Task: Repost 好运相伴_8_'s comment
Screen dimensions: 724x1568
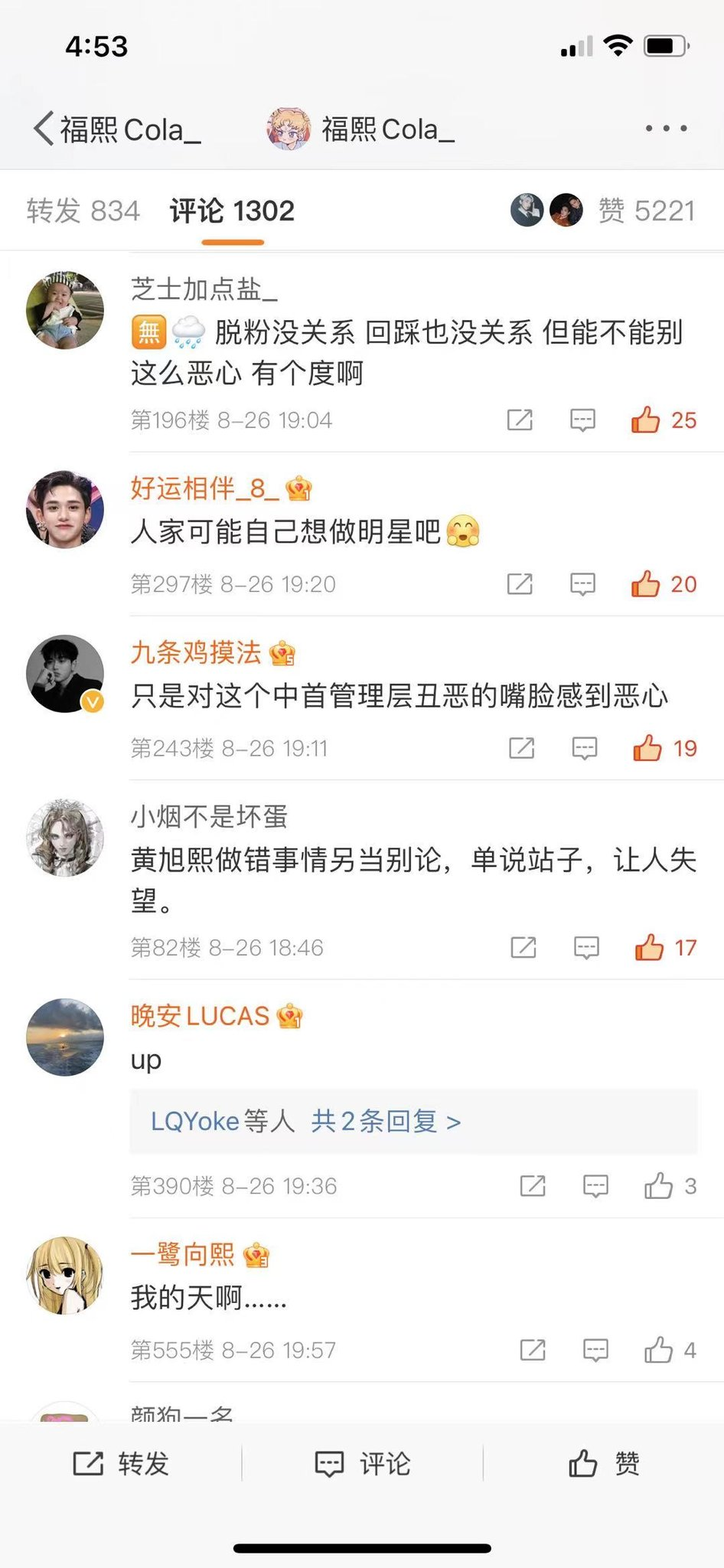Action: [520, 584]
